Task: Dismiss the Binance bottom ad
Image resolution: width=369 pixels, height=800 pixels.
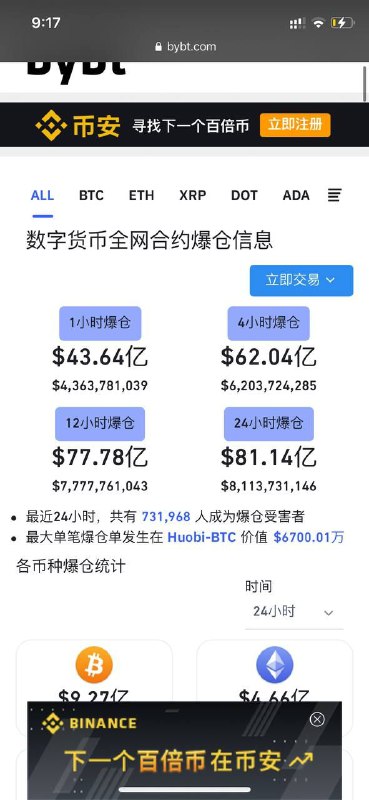Action: [x=317, y=719]
